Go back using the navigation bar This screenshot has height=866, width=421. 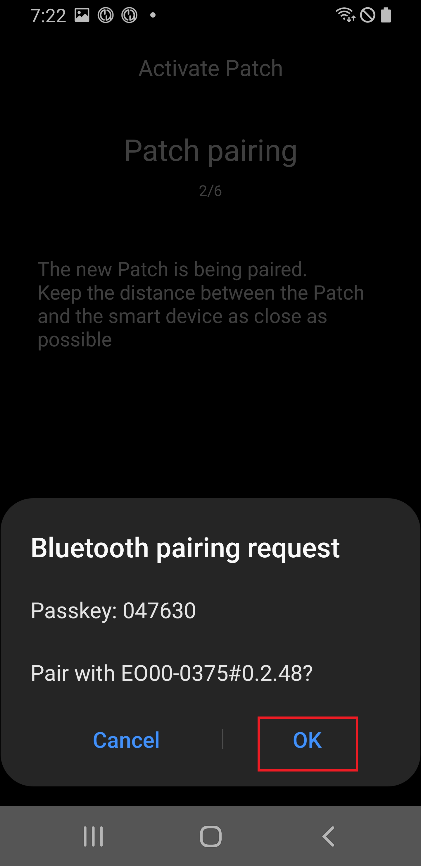328,837
